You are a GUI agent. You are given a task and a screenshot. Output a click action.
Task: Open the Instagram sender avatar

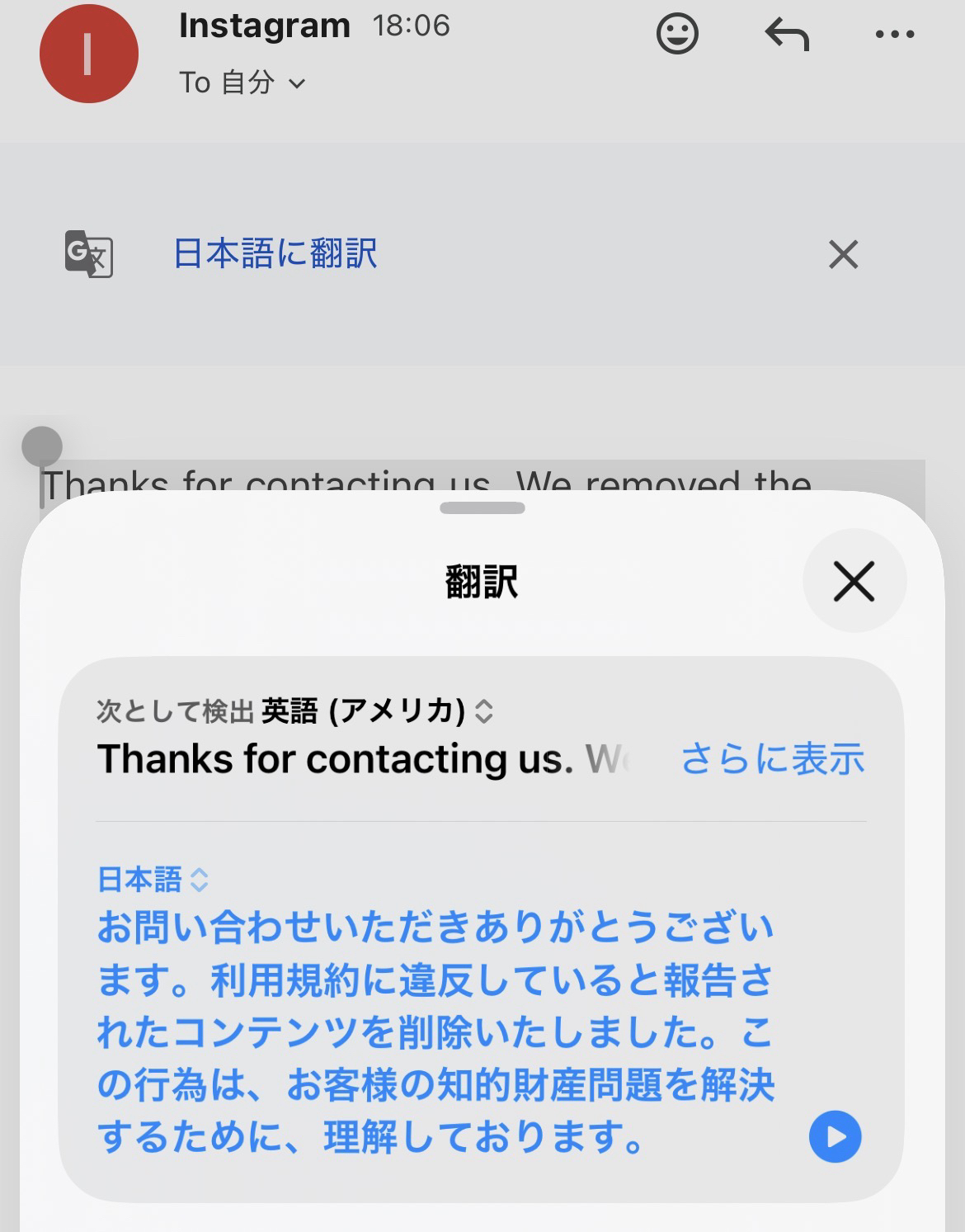pos(88,54)
